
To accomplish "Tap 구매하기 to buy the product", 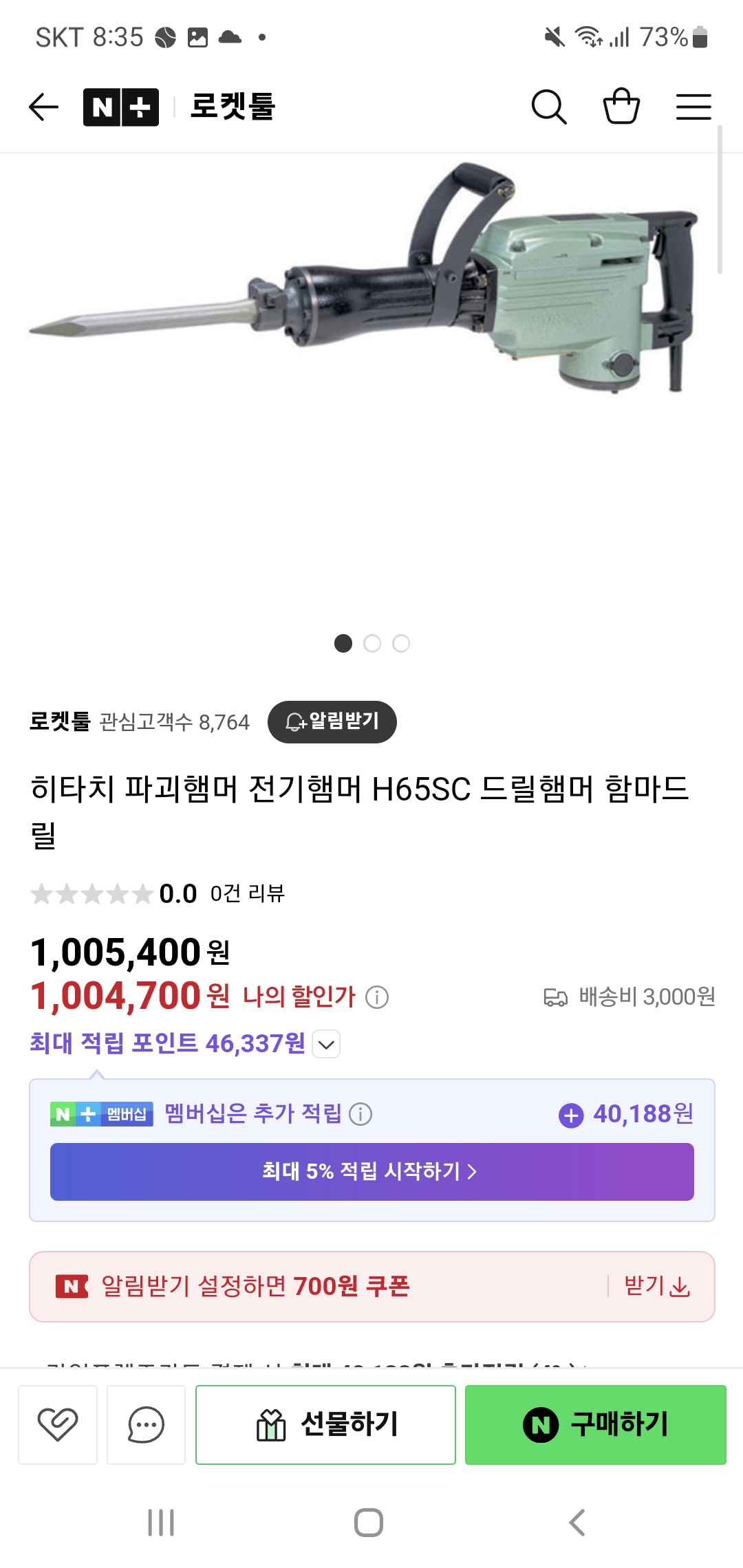I will 596,1424.
